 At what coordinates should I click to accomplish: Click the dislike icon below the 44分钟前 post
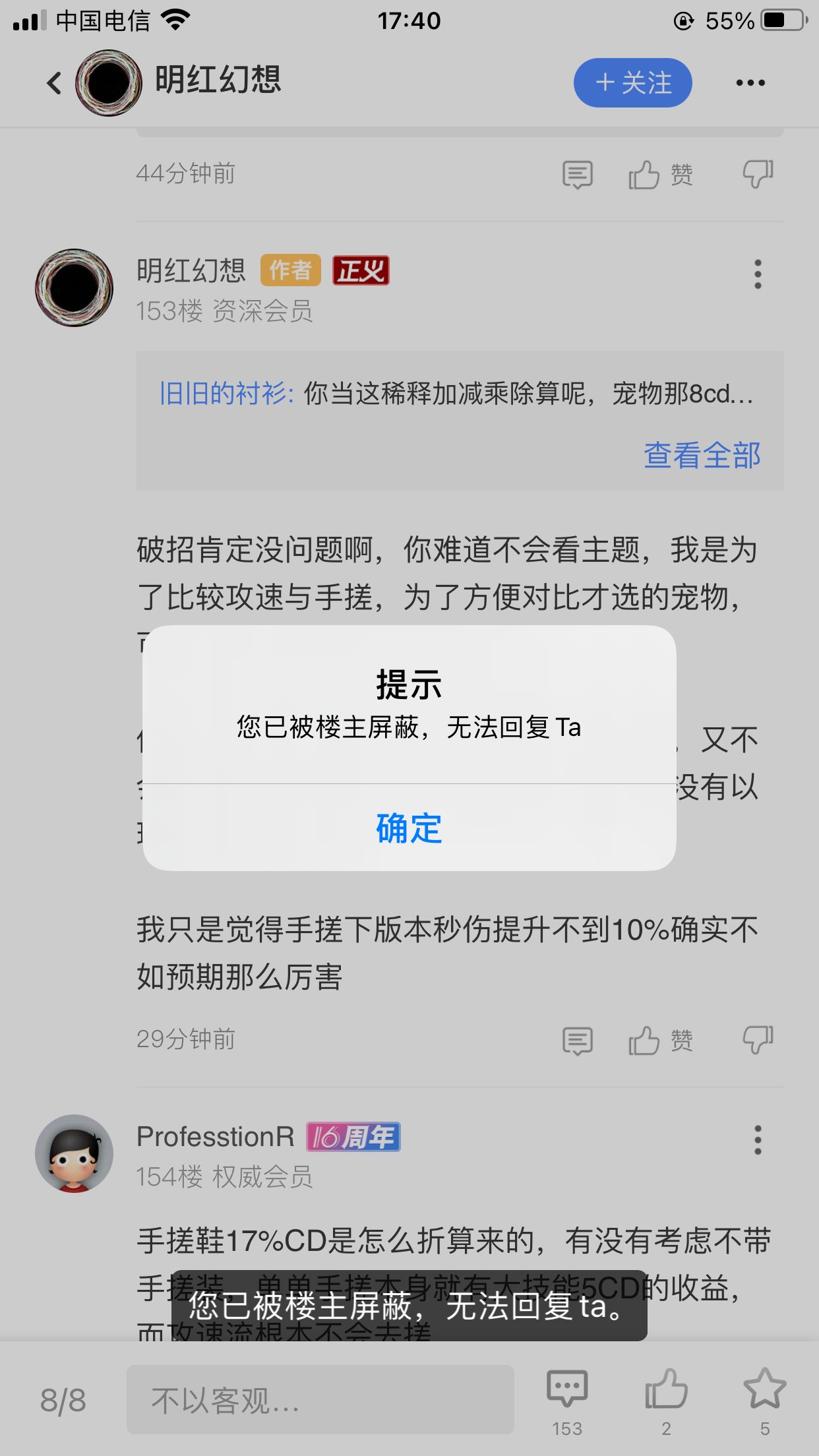click(757, 175)
